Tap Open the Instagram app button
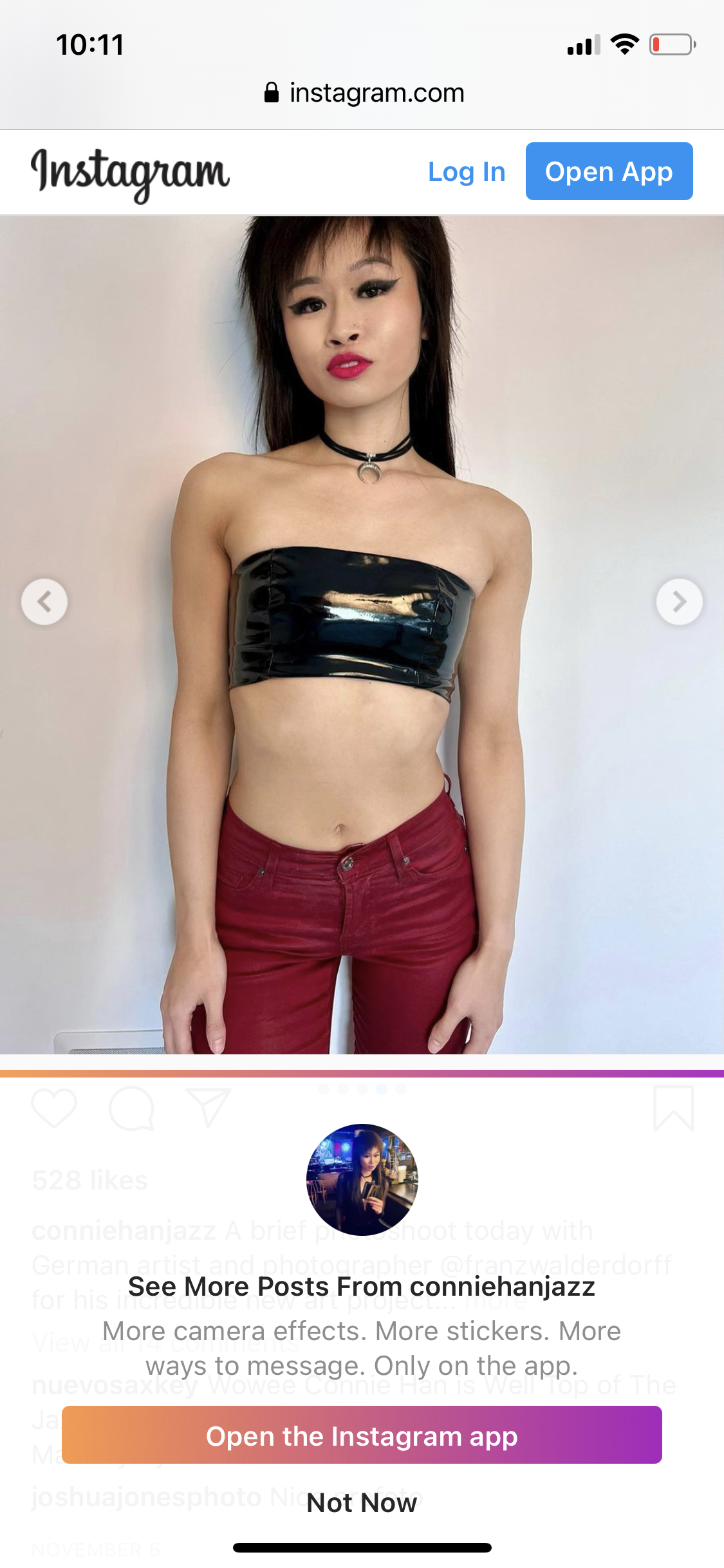Image resolution: width=724 pixels, height=1568 pixels. pos(362,1436)
